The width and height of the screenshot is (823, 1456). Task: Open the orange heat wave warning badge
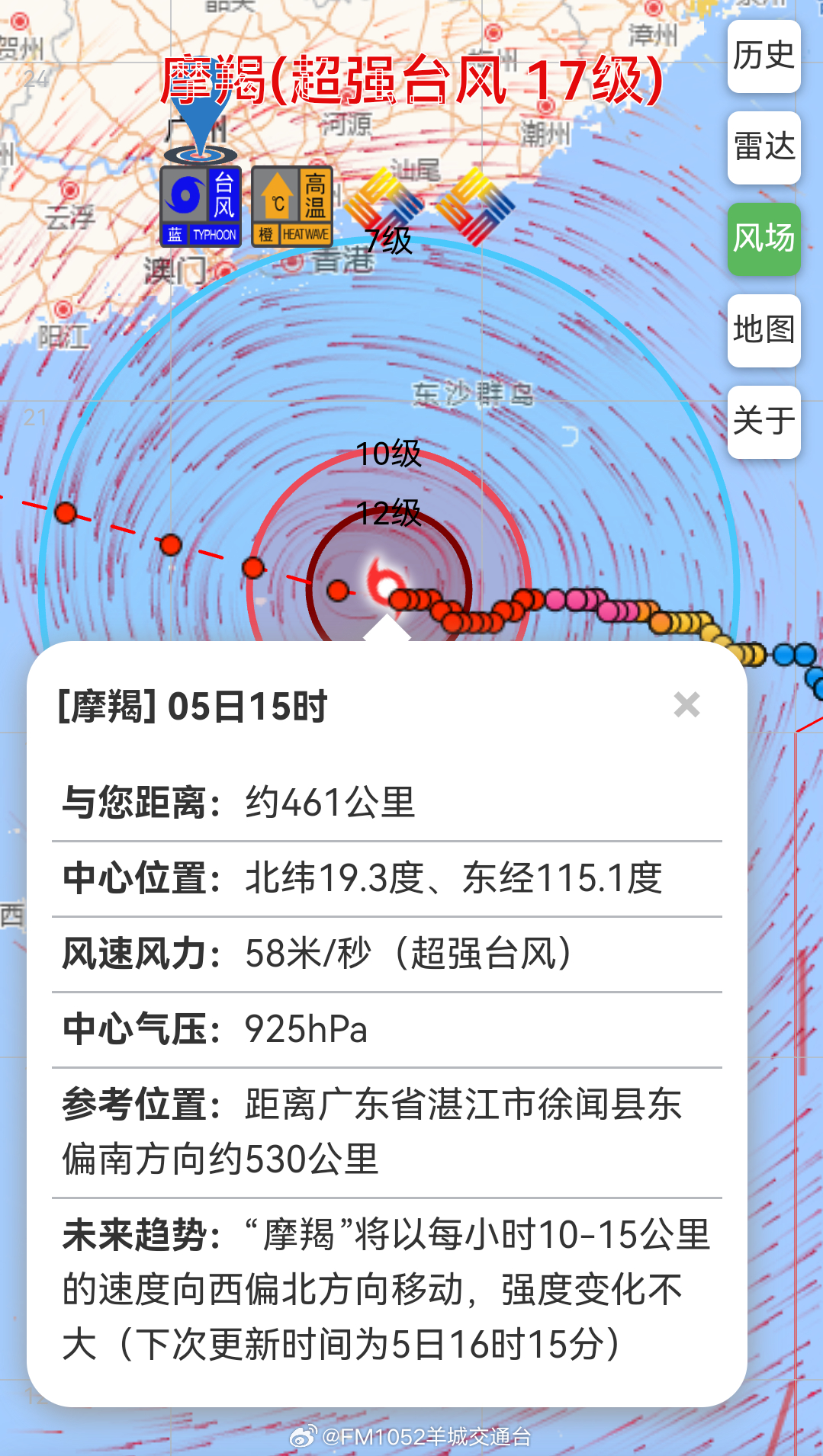[x=292, y=207]
